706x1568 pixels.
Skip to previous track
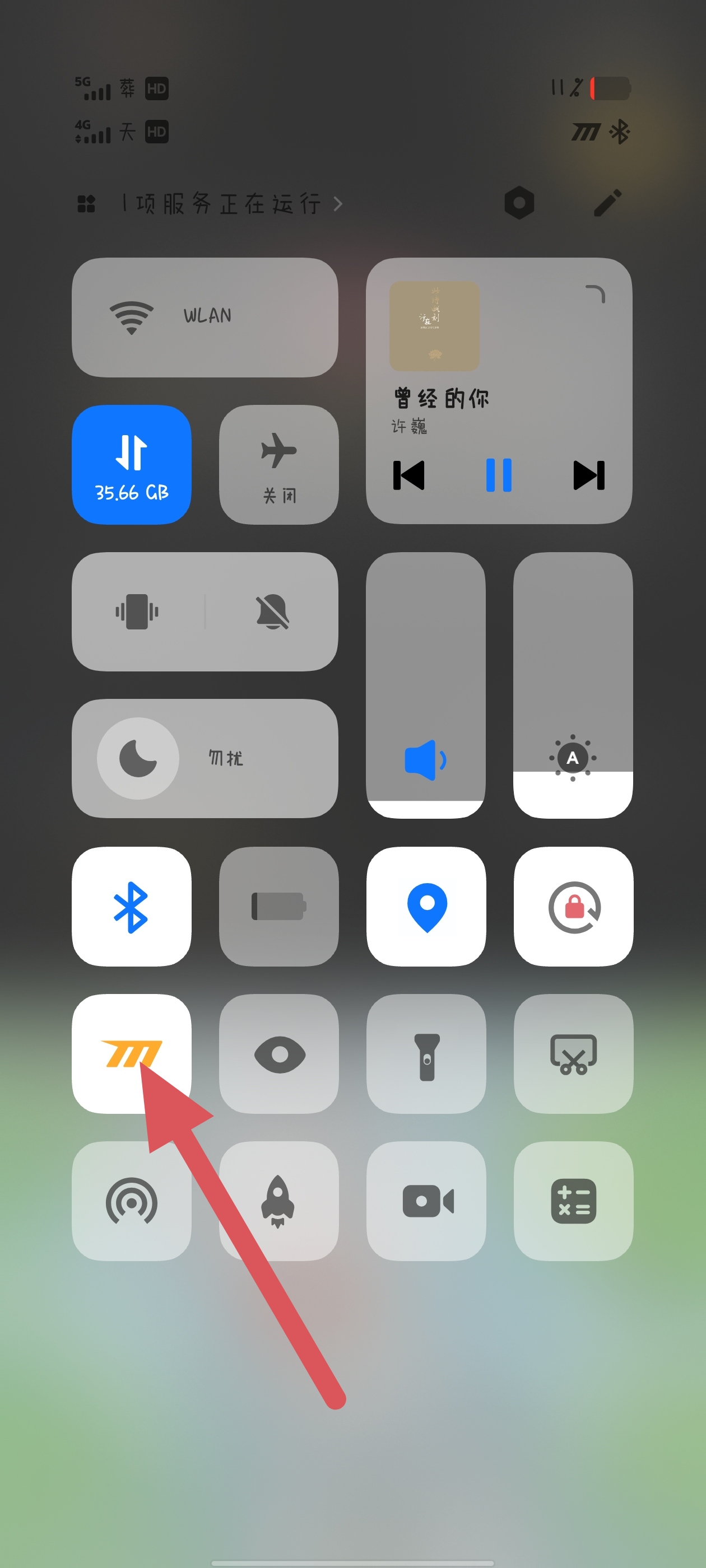[x=408, y=475]
